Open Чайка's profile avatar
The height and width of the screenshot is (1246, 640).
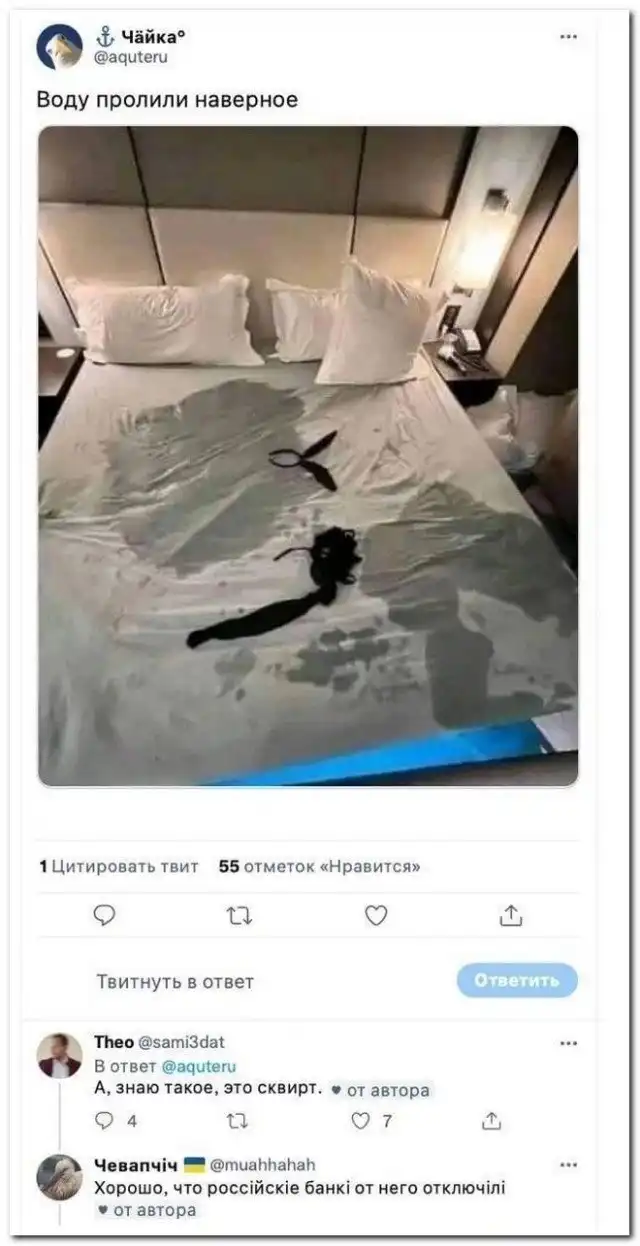click(x=60, y=47)
